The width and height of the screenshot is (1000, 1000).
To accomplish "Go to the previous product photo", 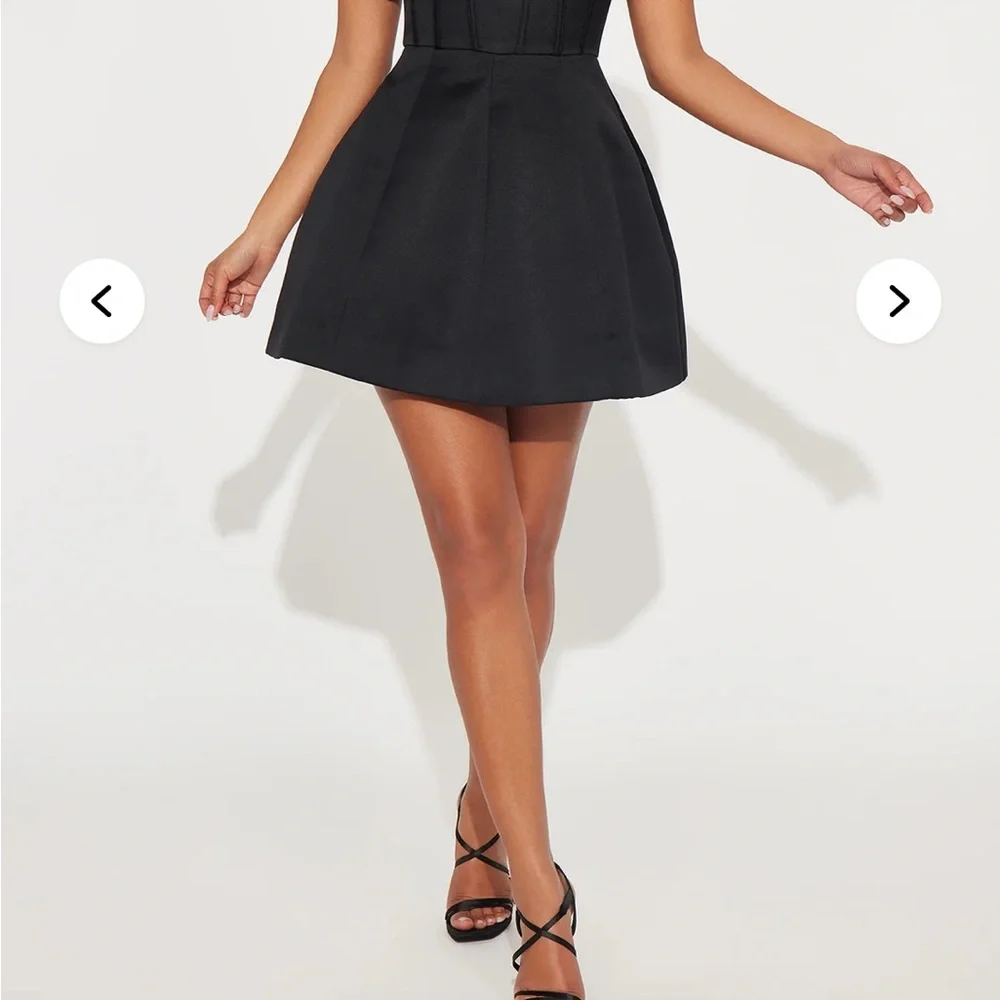I will (x=102, y=301).
